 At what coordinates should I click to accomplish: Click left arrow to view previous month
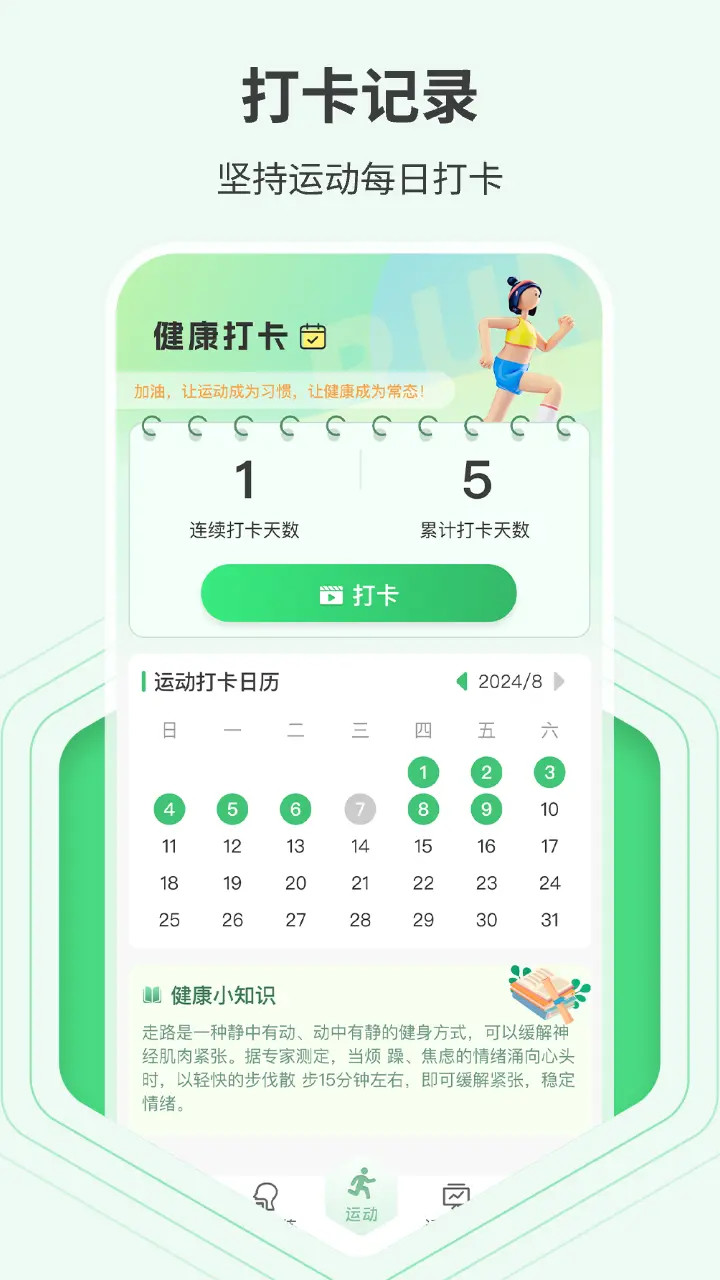click(x=460, y=682)
